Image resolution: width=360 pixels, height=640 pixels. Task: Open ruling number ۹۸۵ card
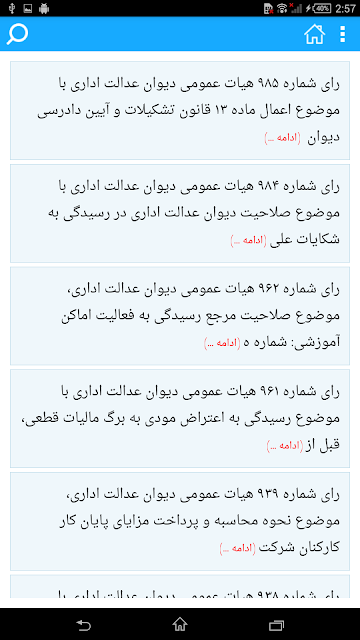point(180,110)
